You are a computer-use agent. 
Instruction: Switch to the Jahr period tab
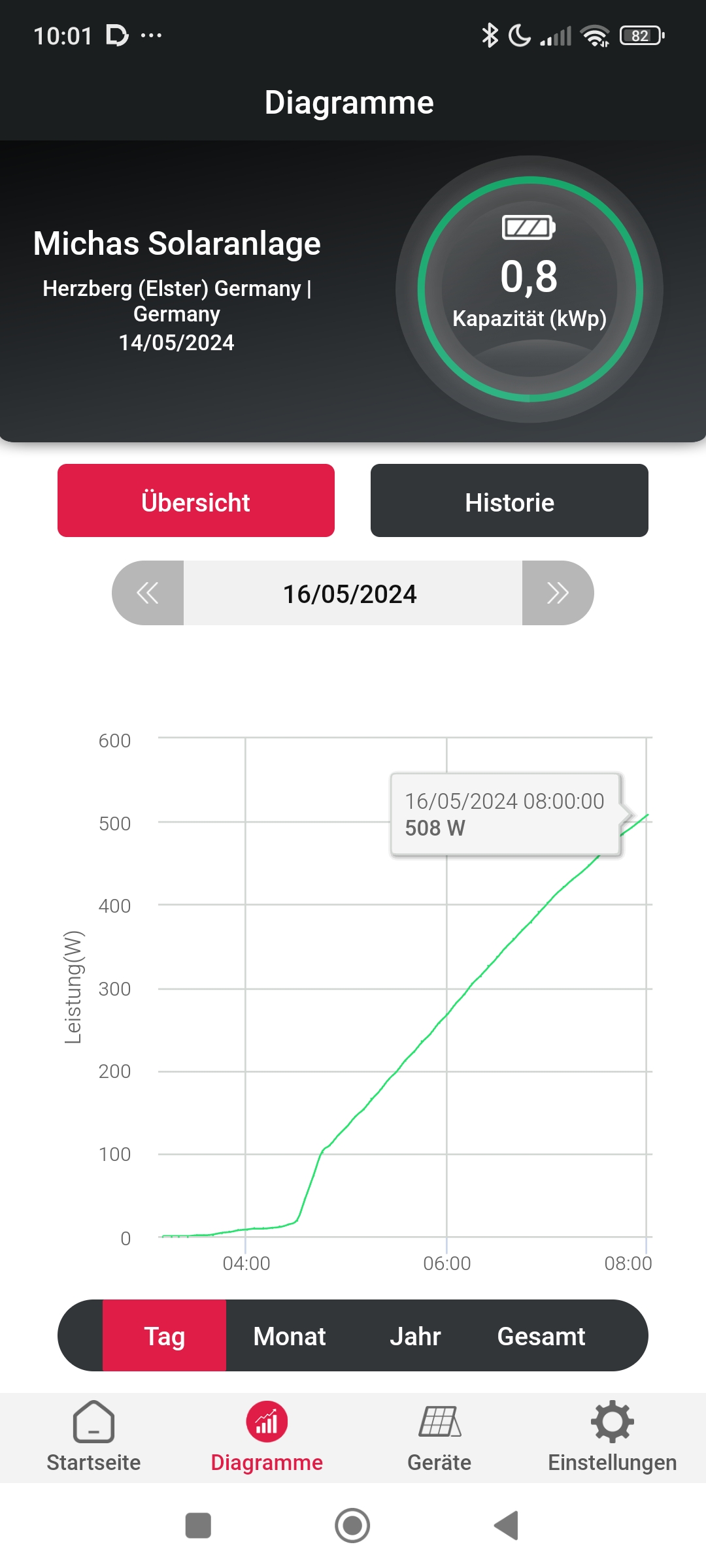(415, 1335)
